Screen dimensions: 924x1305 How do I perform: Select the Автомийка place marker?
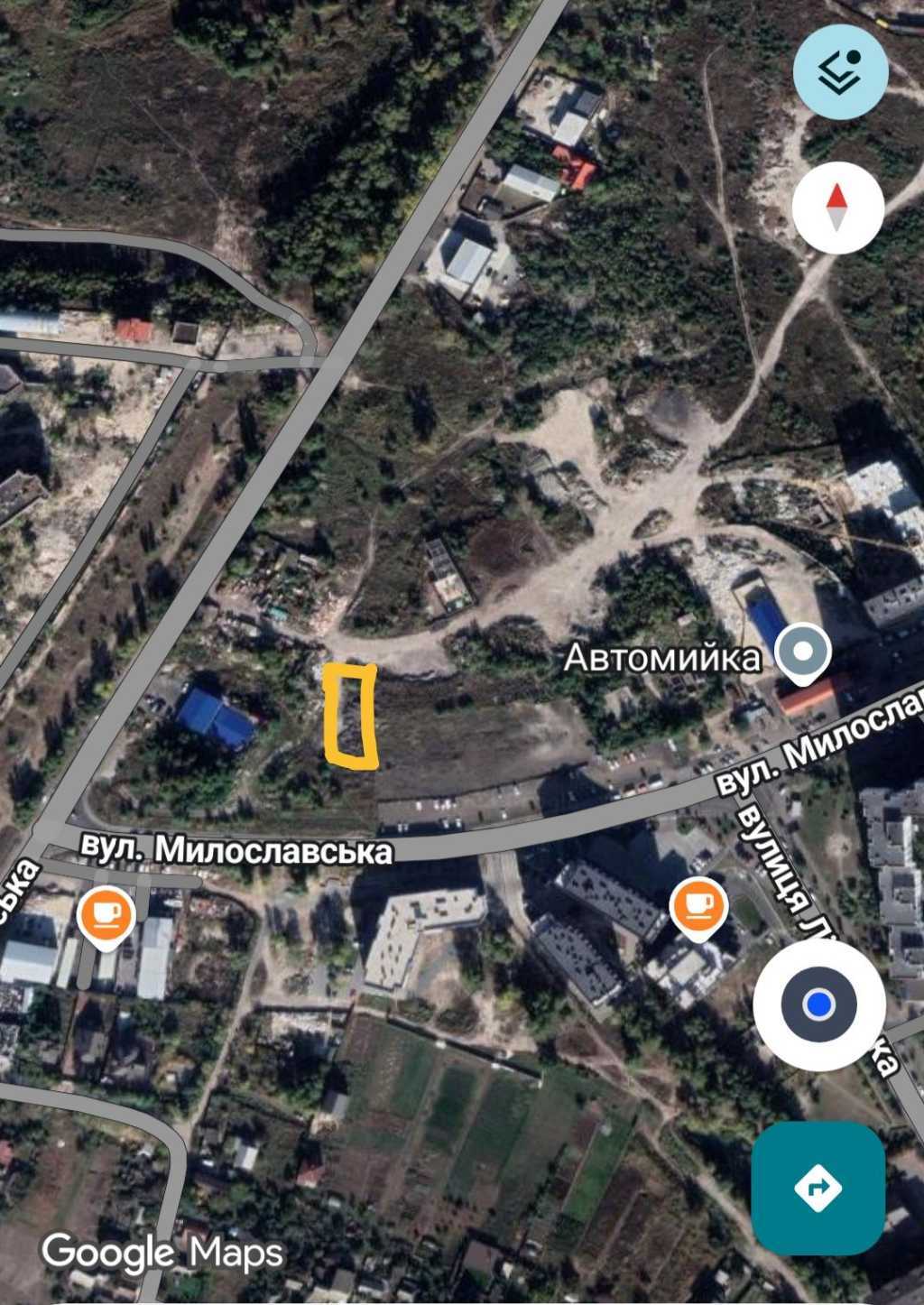pyautogui.click(x=803, y=652)
